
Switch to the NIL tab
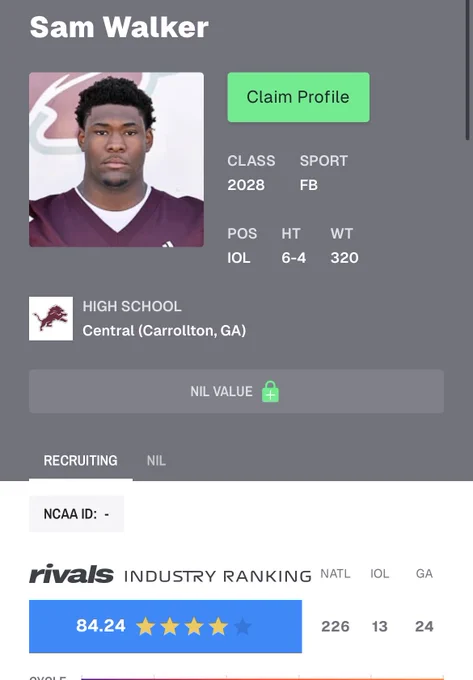coord(156,461)
